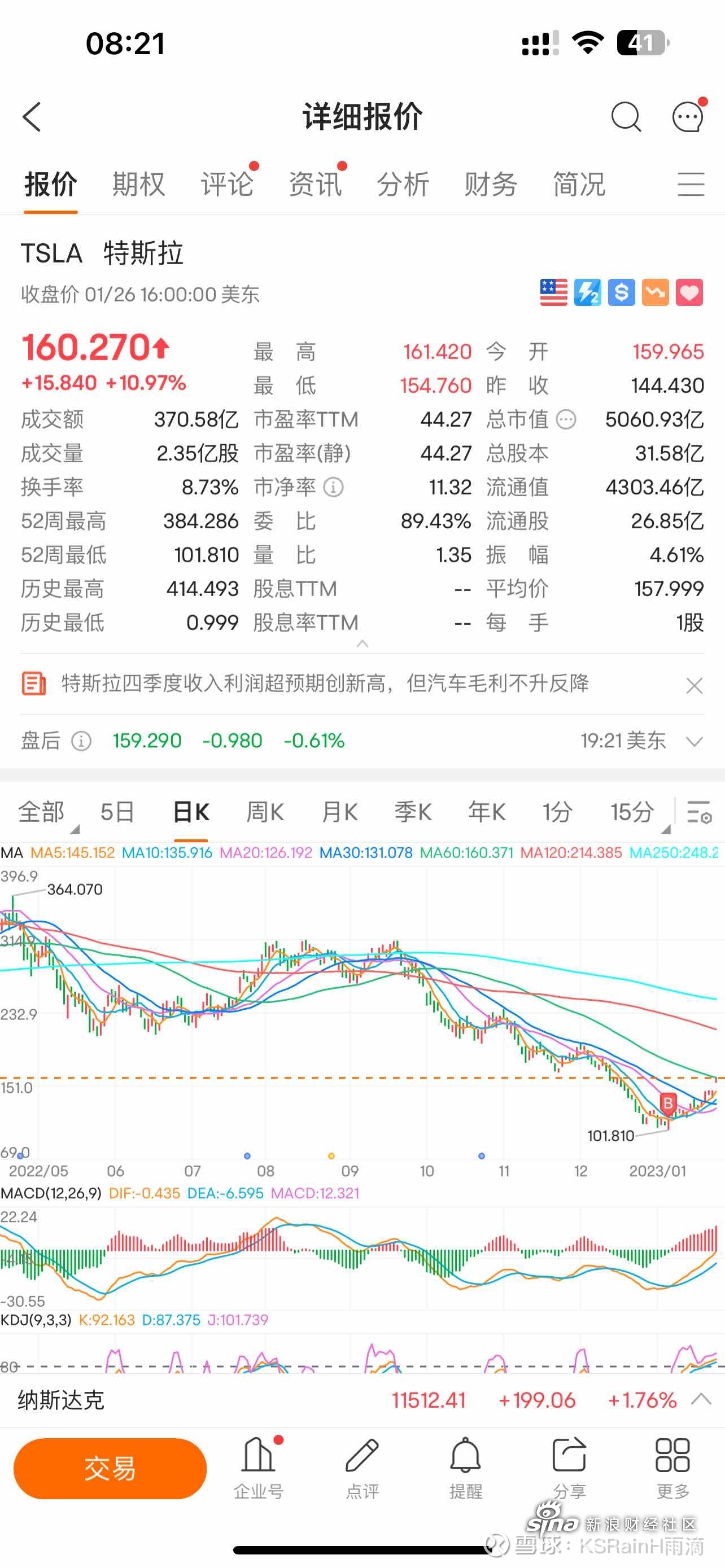The height and width of the screenshot is (1568, 725).
Task: Open the messages chat icon
Action: pyautogui.click(x=688, y=117)
